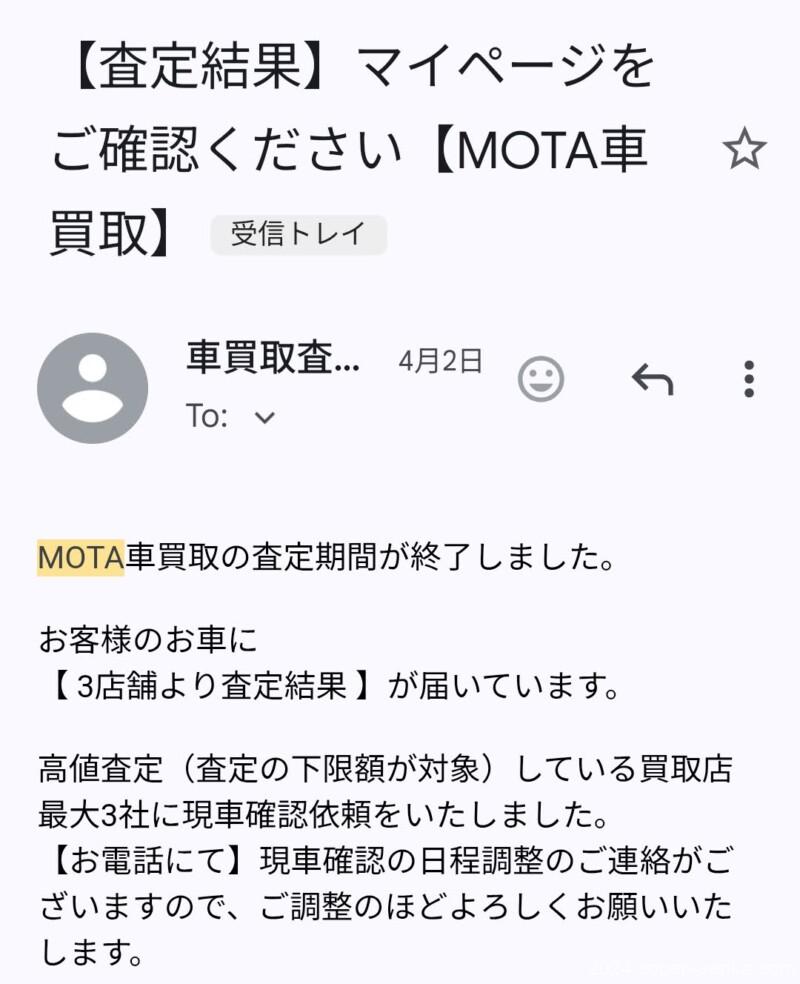Expand the To: recipient details

[264, 417]
